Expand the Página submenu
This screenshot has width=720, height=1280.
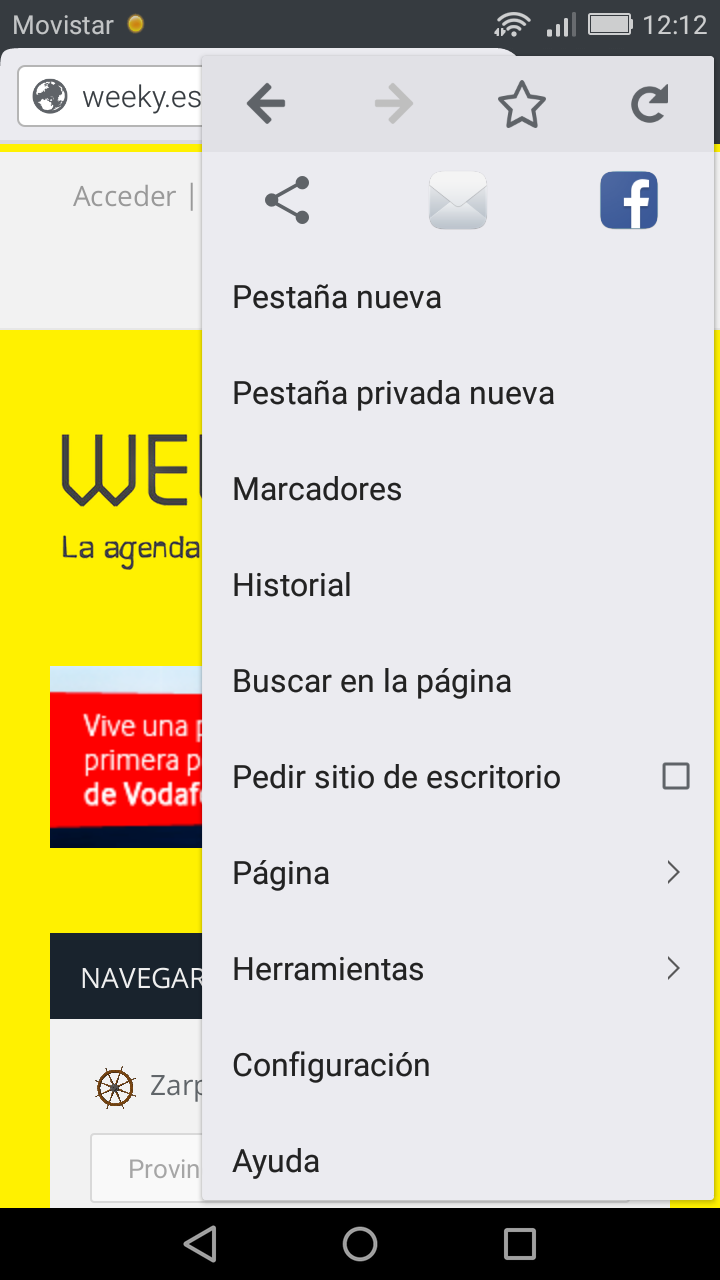click(458, 873)
